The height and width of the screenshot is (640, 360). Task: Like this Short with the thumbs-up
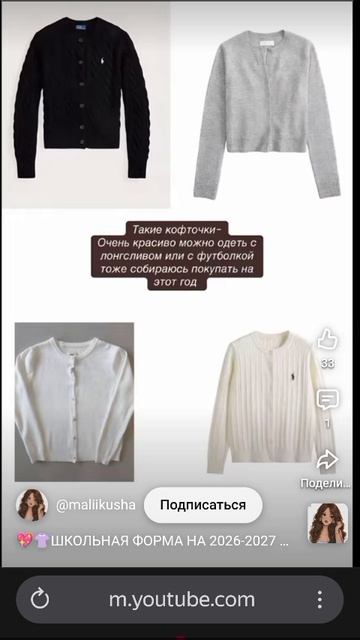tap(327, 339)
